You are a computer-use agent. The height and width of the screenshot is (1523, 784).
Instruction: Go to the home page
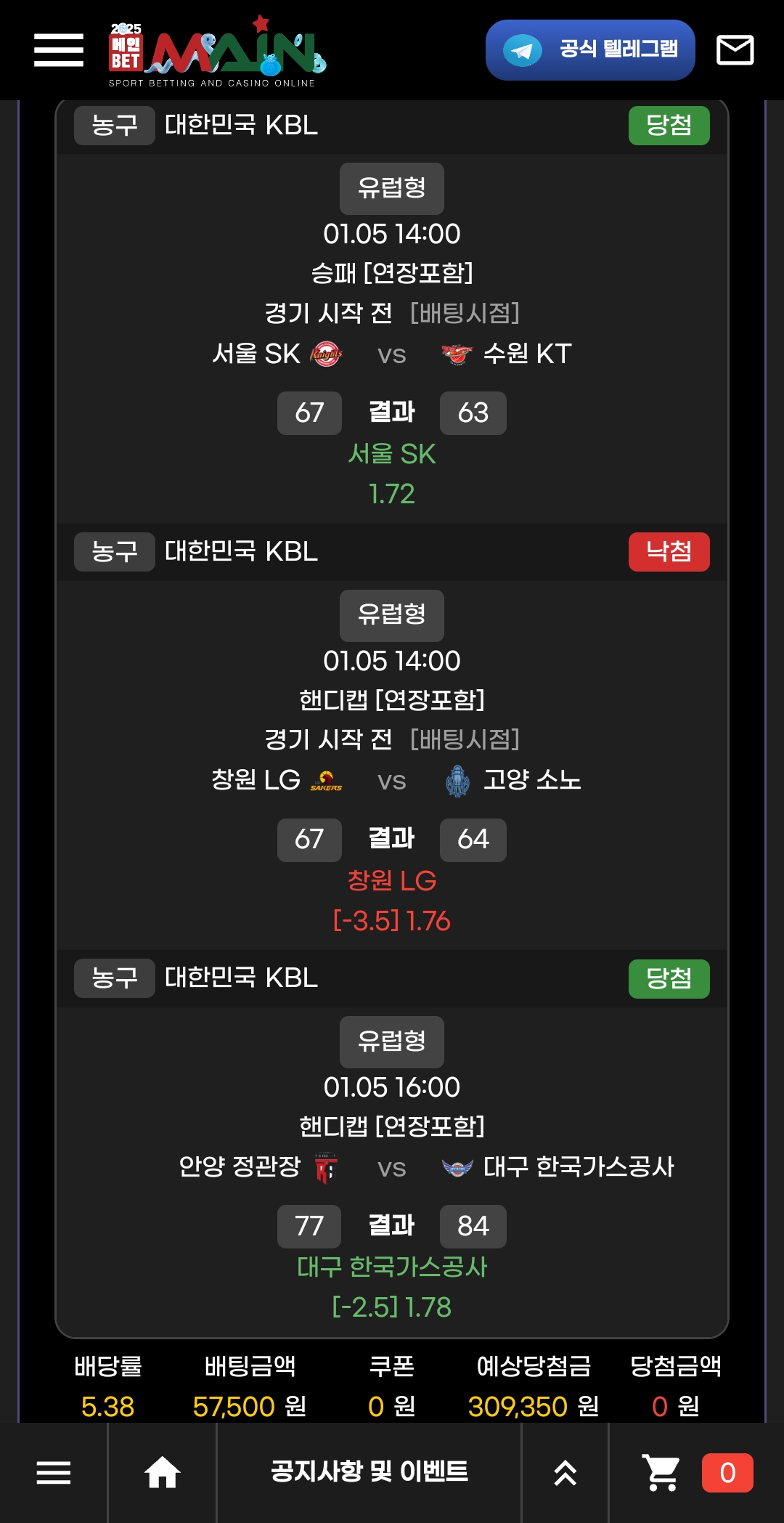pyautogui.click(x=162, y=1473)
